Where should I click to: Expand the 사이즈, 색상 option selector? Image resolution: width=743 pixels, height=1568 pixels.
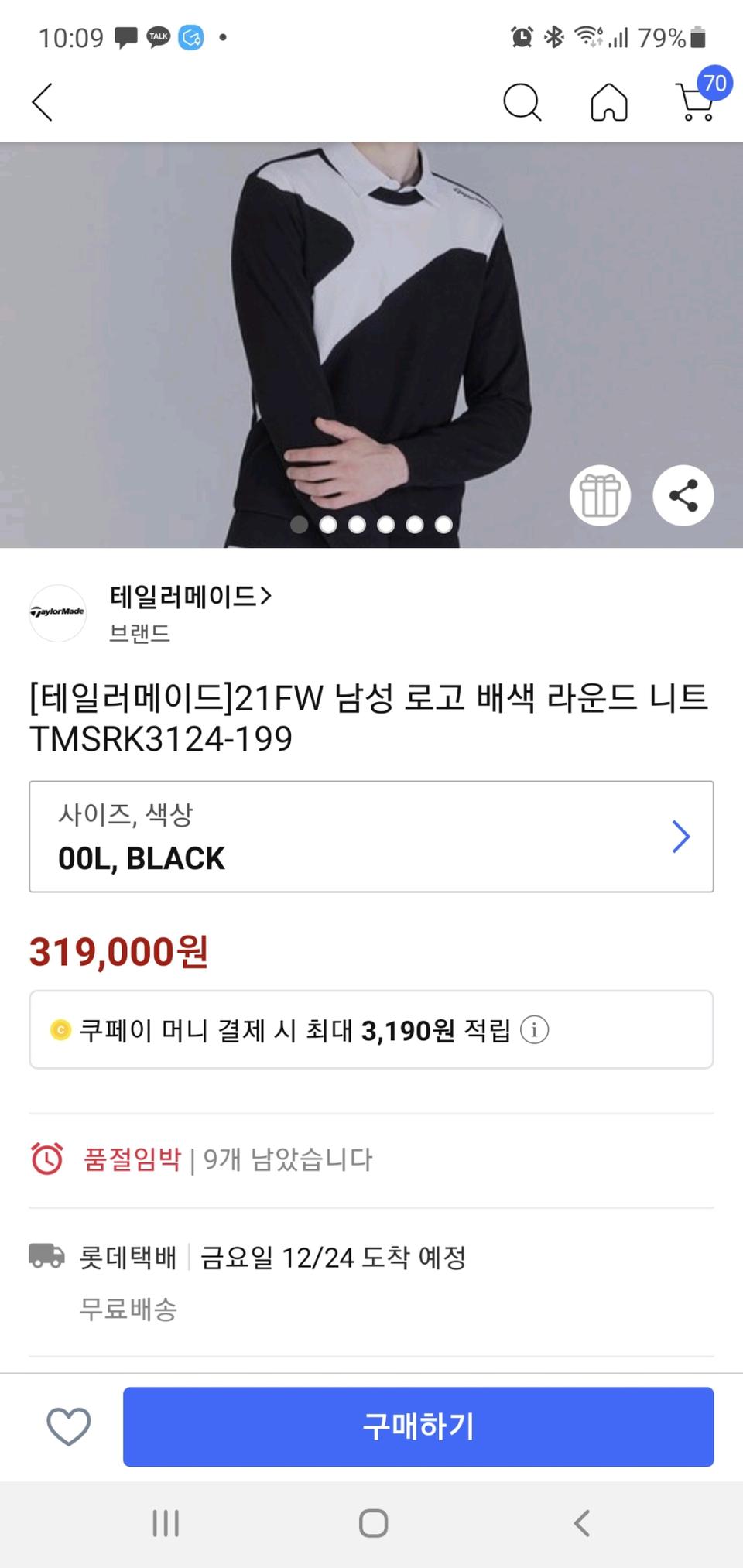coord(370,836)
